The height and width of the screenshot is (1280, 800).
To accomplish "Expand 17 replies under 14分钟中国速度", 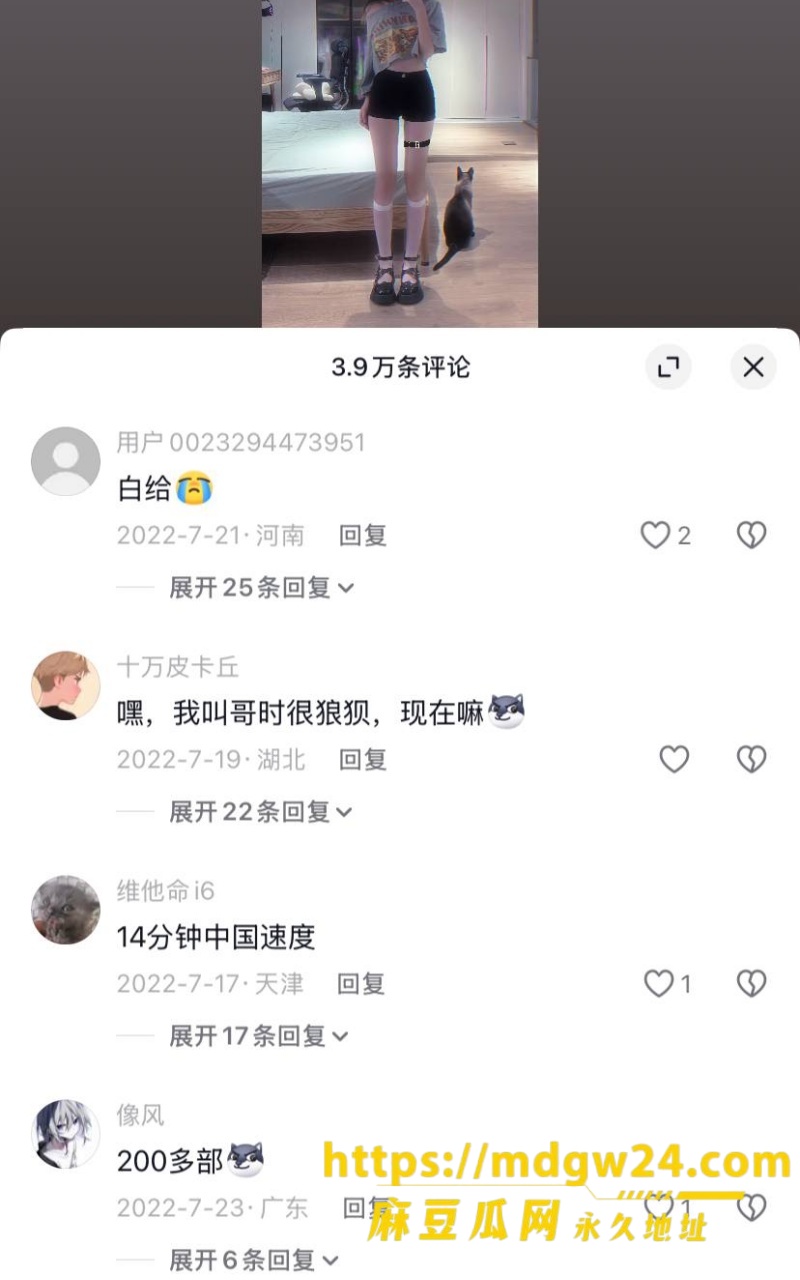I will pyautogui.click(x=260, y=1036).
